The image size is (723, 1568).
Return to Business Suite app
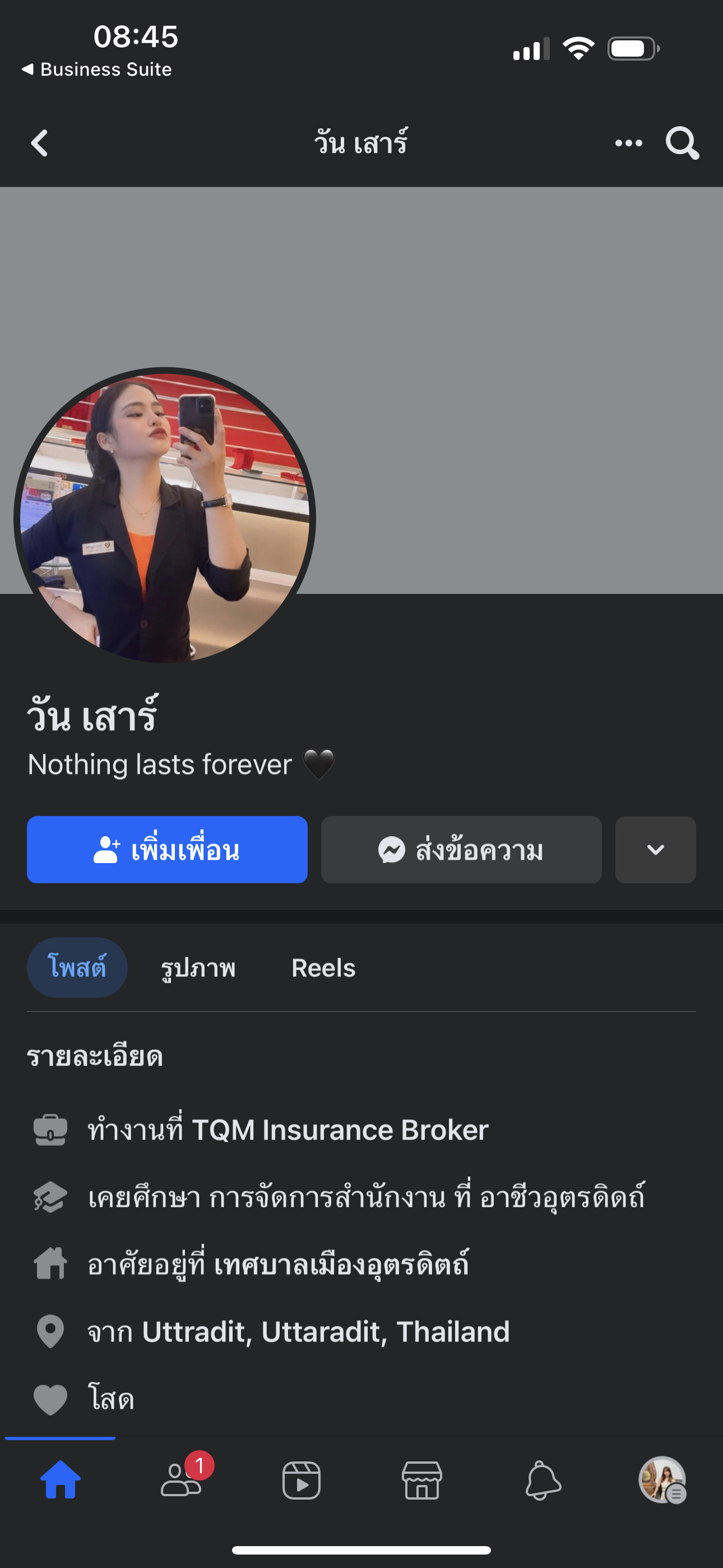[98, 70]
